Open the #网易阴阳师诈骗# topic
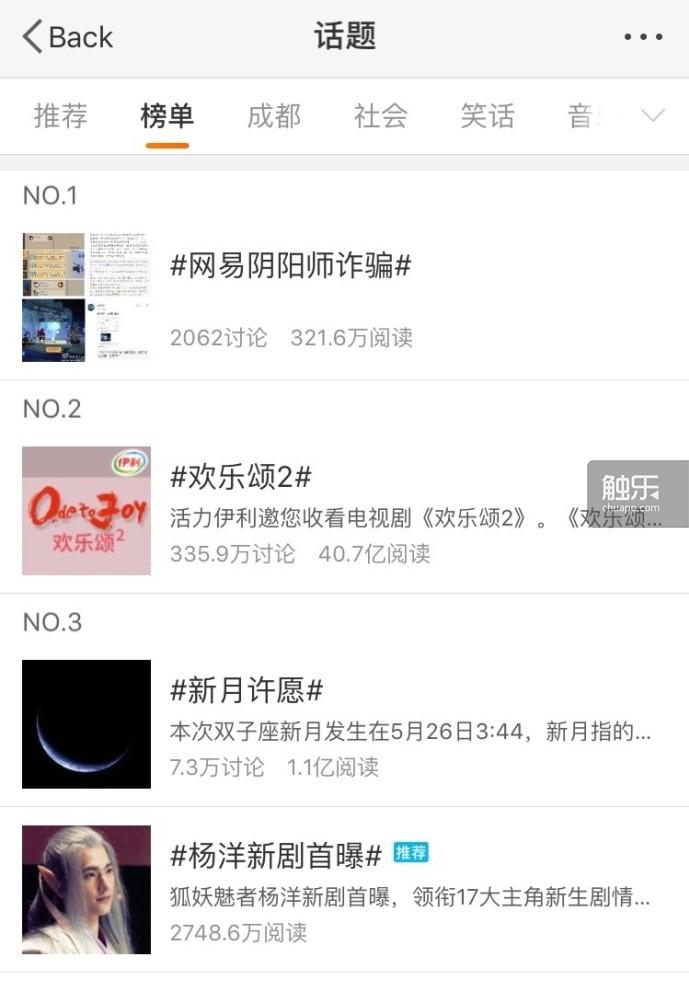689x988 pixels. pyautogui.click(x=291, y=266)
